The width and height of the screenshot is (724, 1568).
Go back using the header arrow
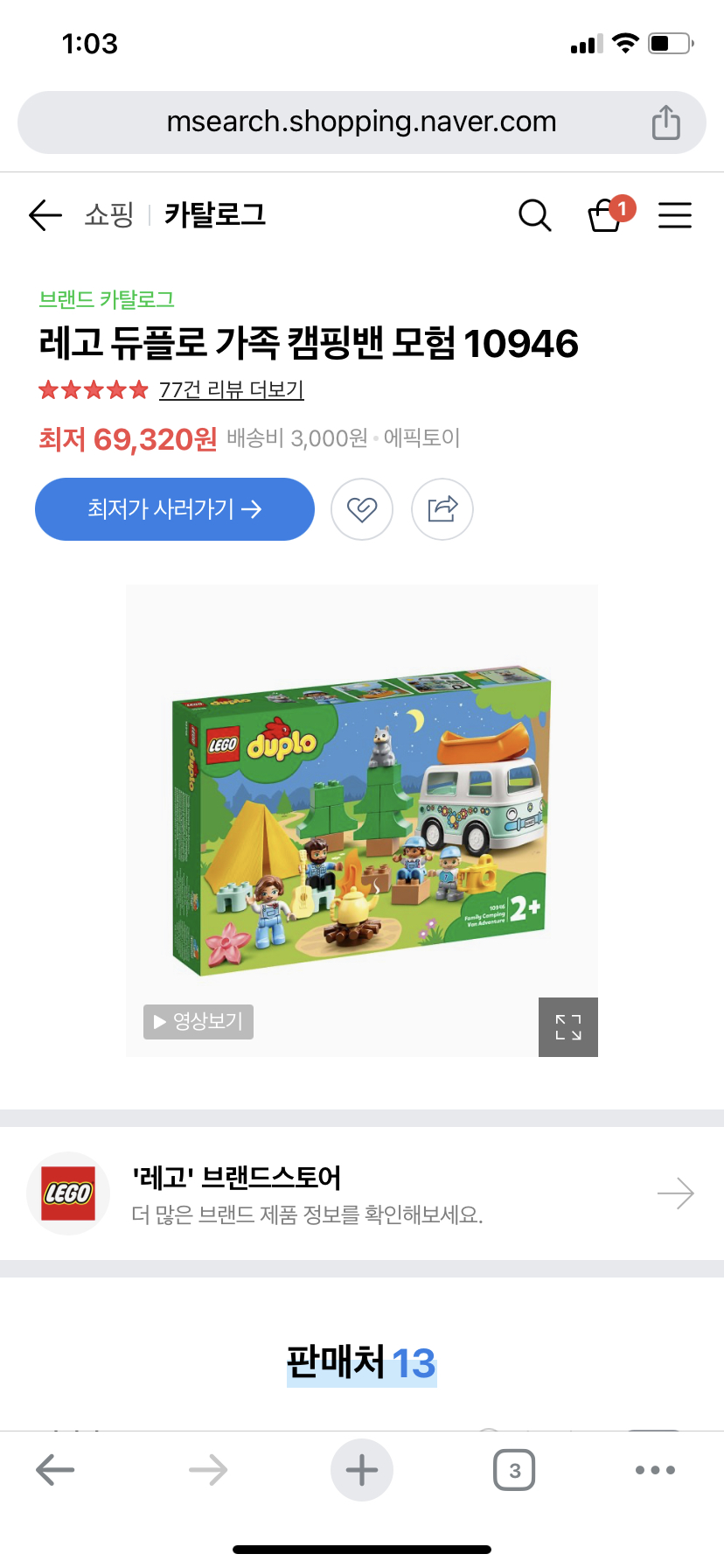point(45,214)
